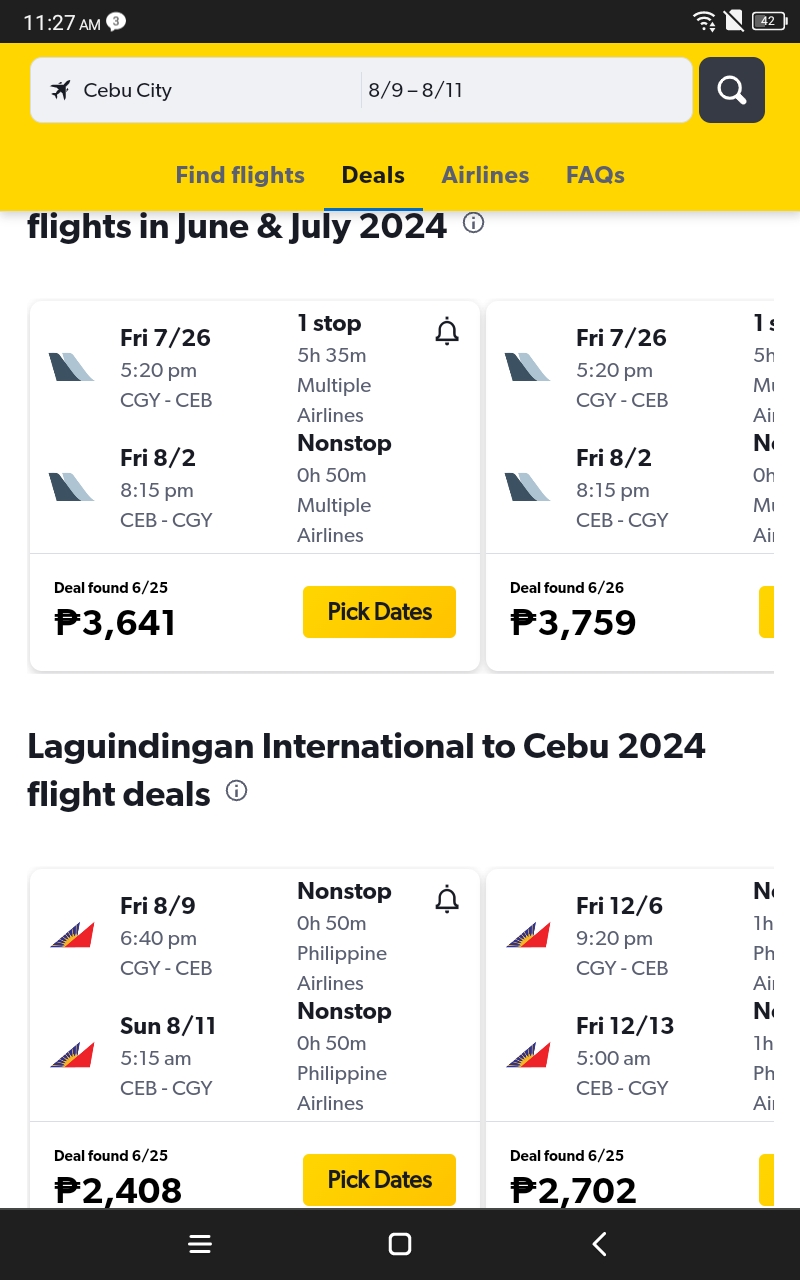
Task: Select the Deals tab
Action: click(373, 175)
